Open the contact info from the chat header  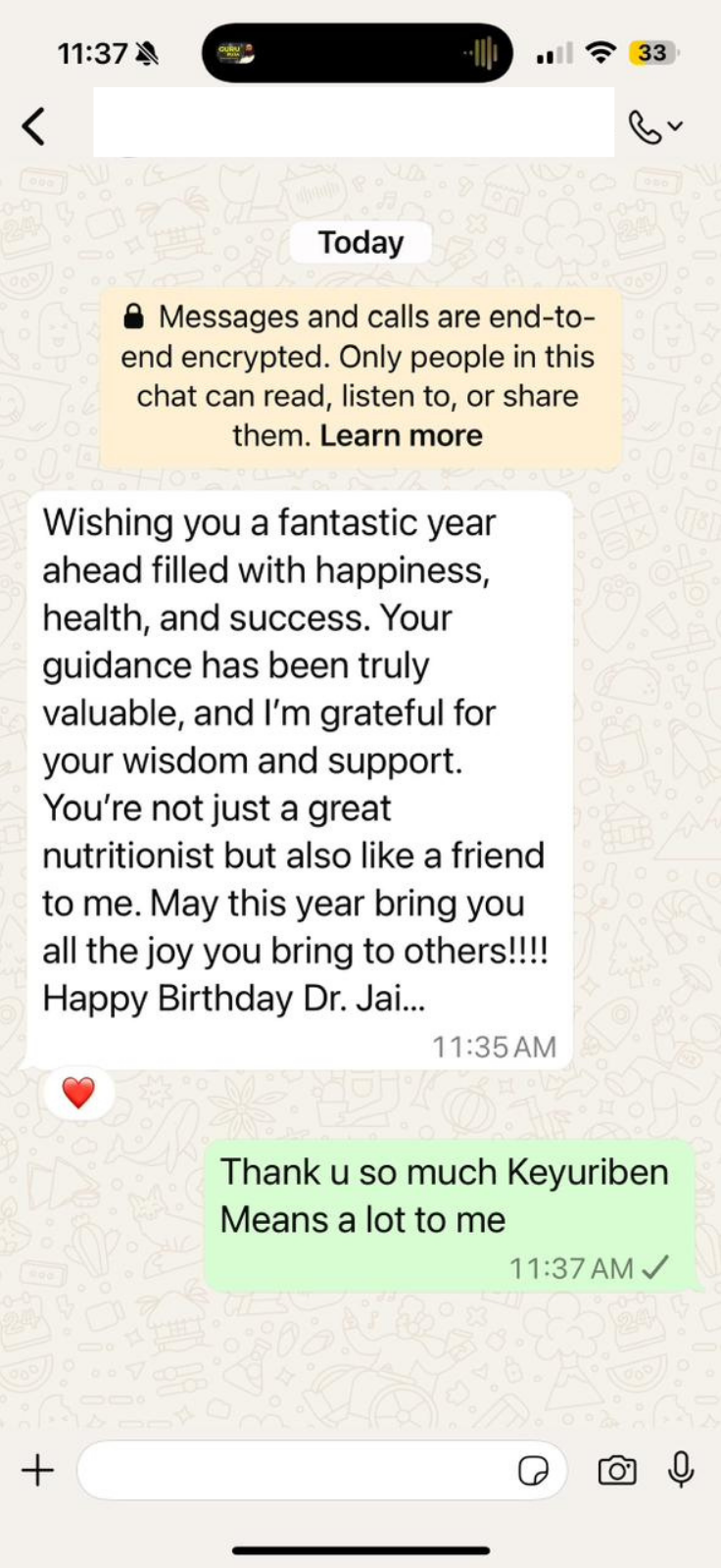pyautogui.click(x=354, y=122)
